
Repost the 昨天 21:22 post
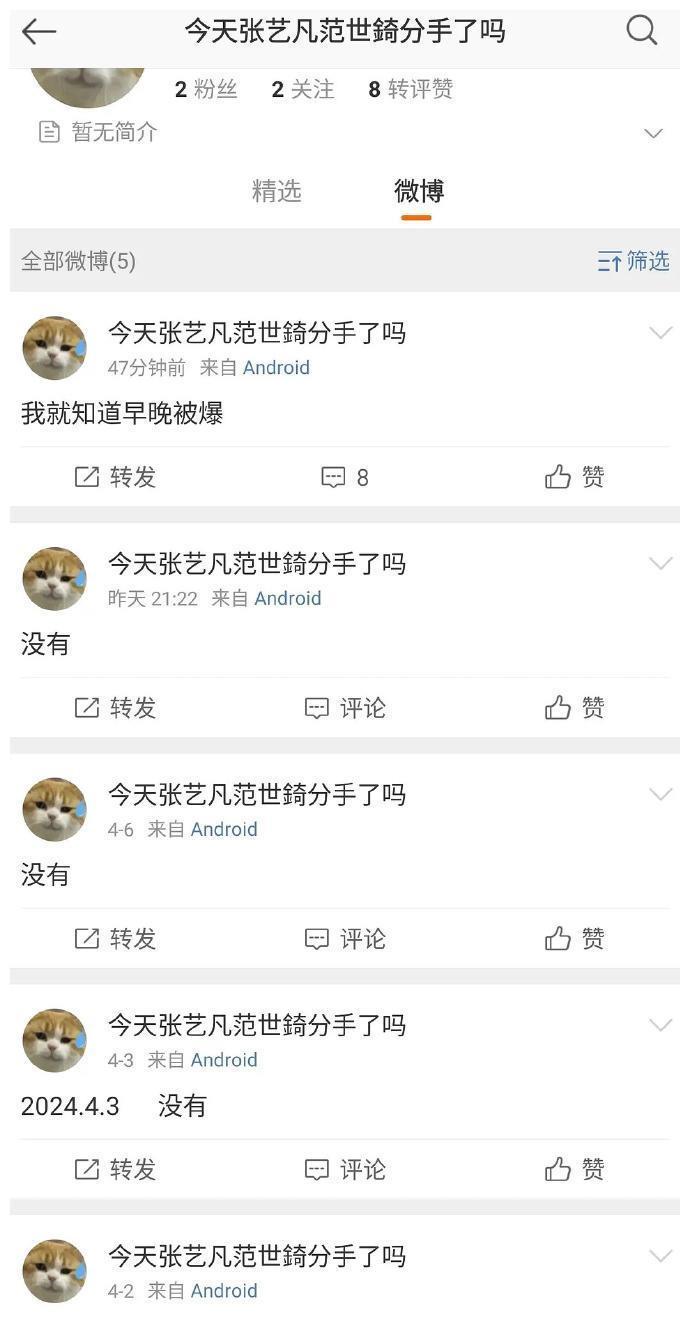pyautogui.click(x=116, y=708)
